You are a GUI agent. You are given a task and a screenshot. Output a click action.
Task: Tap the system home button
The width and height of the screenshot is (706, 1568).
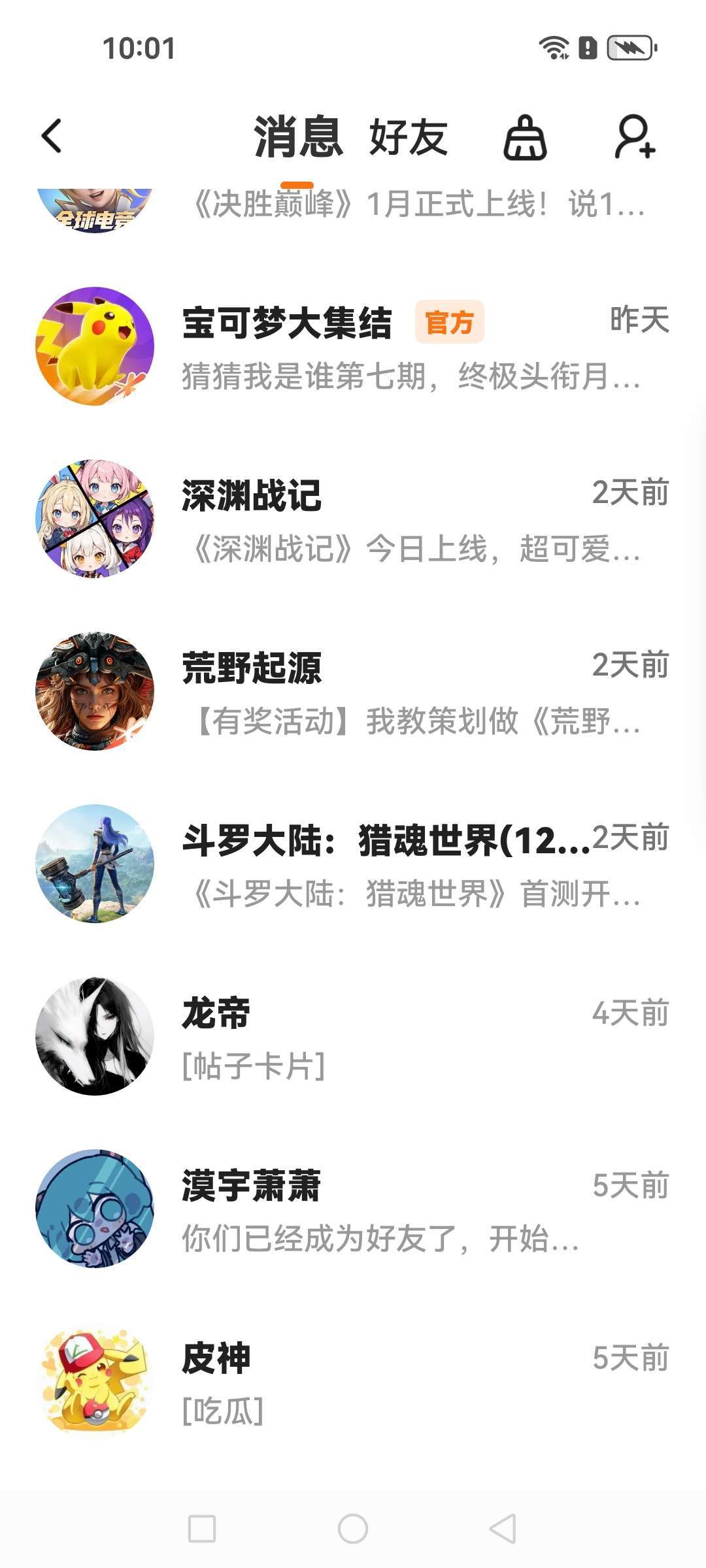pos(353,1529)
